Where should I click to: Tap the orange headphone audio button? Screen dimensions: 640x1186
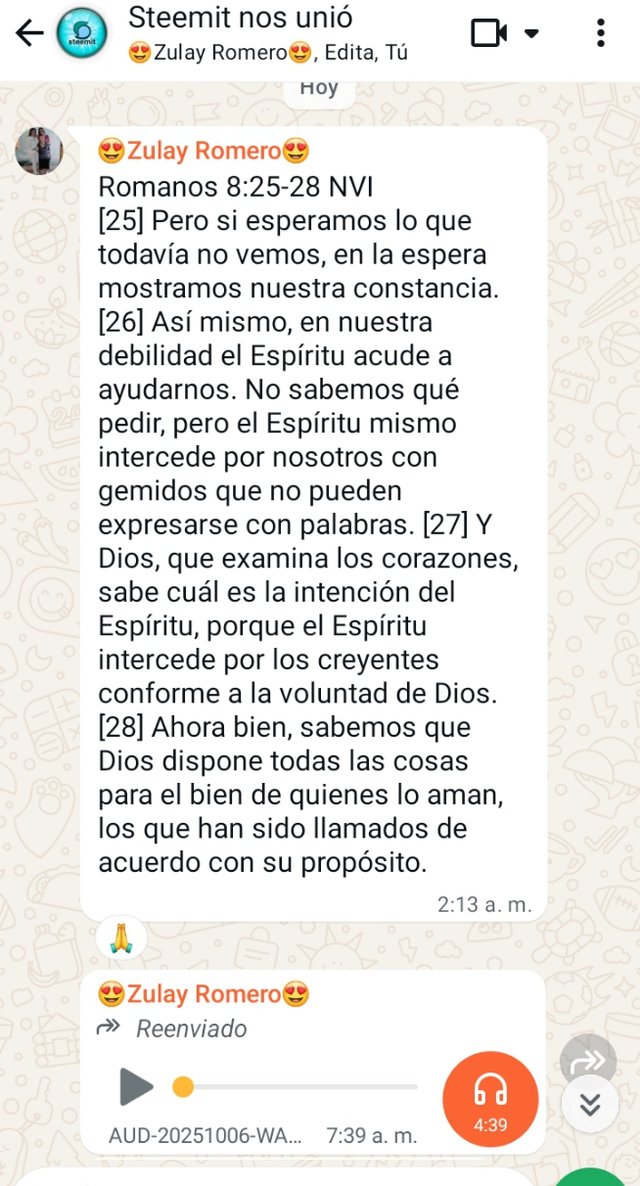(490, 1098)
